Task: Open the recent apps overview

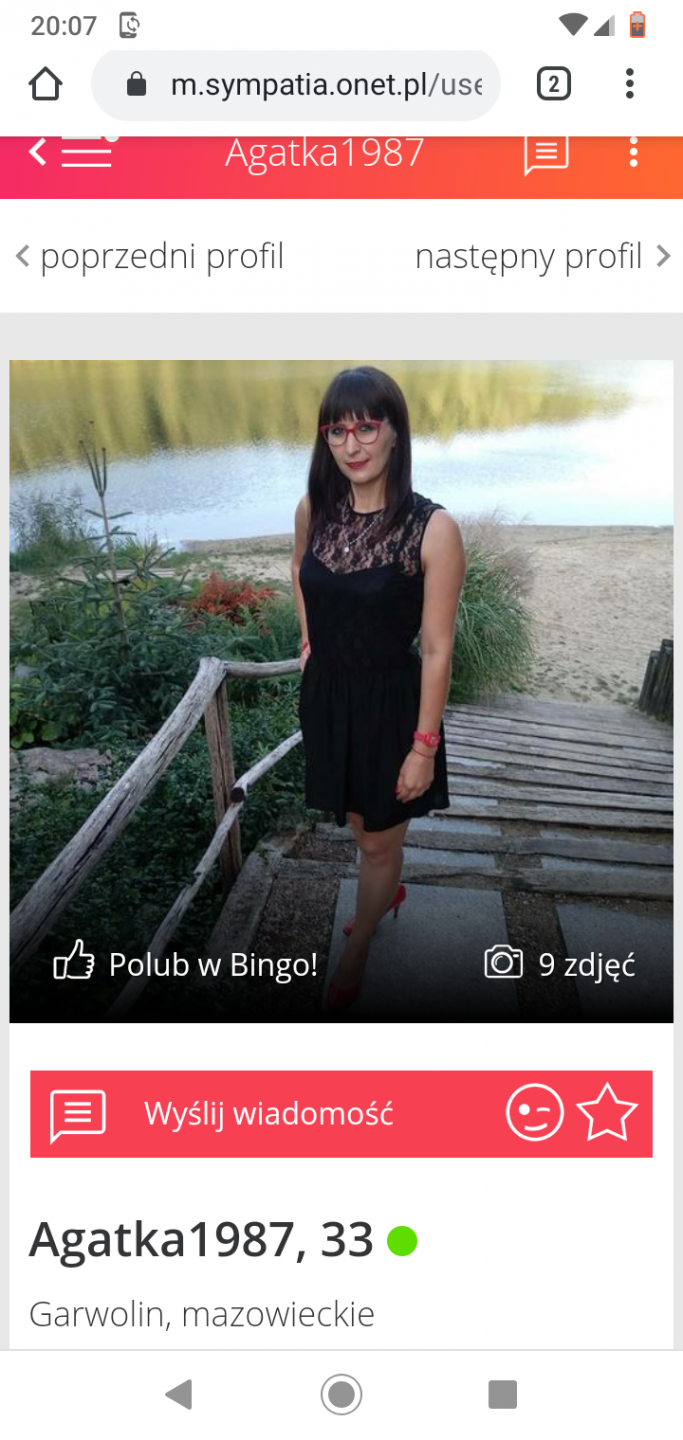Action: pyautogui.click(x=502, y=1394)
